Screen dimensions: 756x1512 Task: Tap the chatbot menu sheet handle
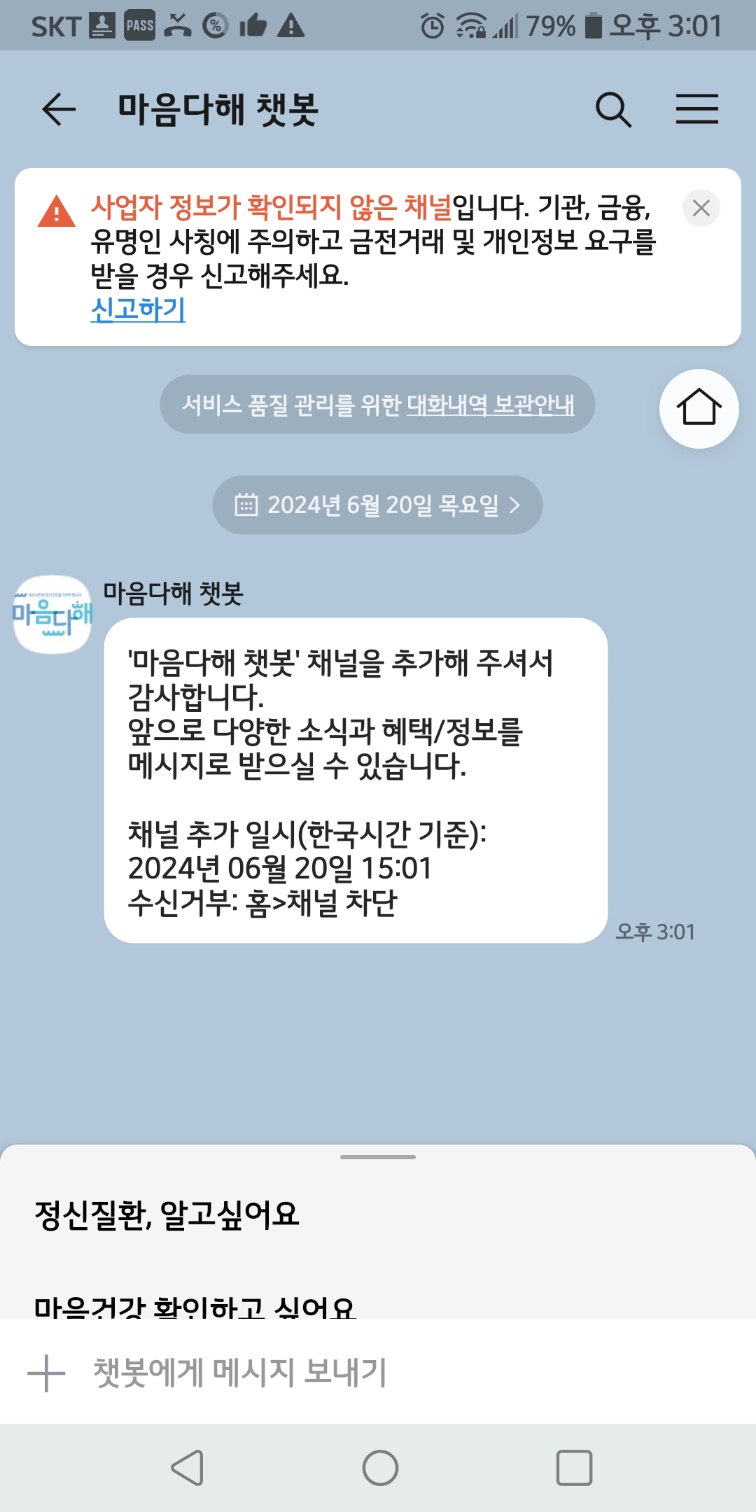tap(377, 1157)
